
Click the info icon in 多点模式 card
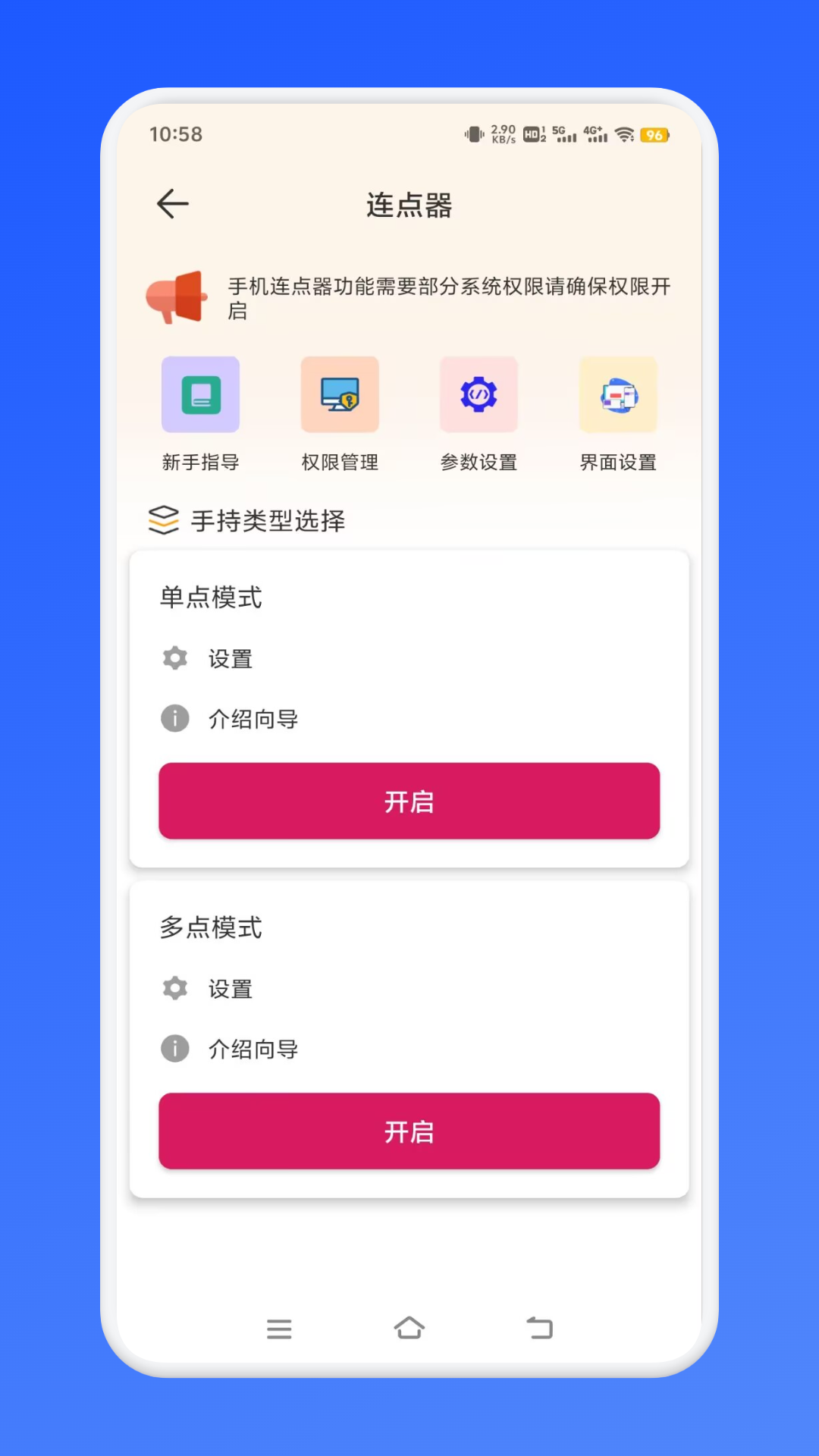pyautogui.click(x=174, y=1049)
